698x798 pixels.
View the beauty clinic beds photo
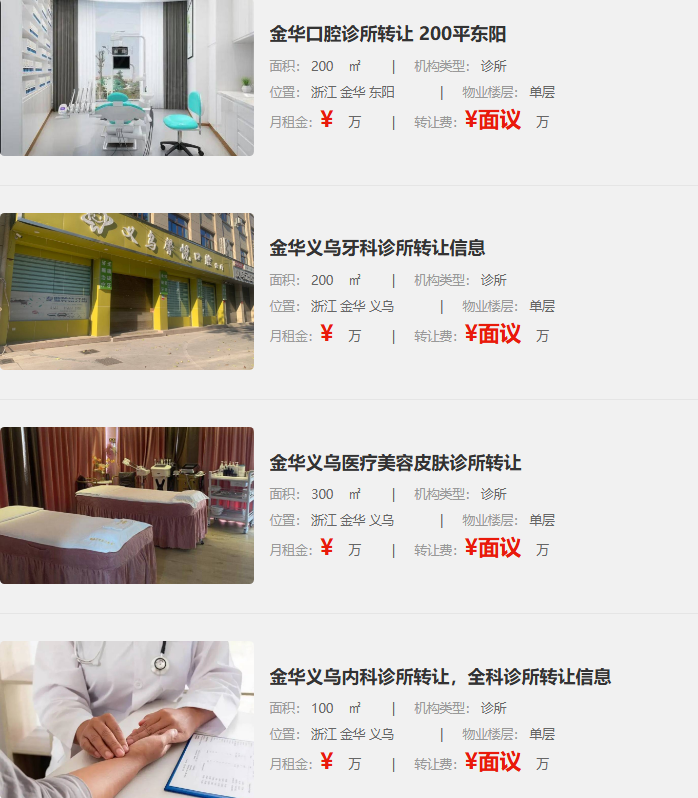pos(127,505)
